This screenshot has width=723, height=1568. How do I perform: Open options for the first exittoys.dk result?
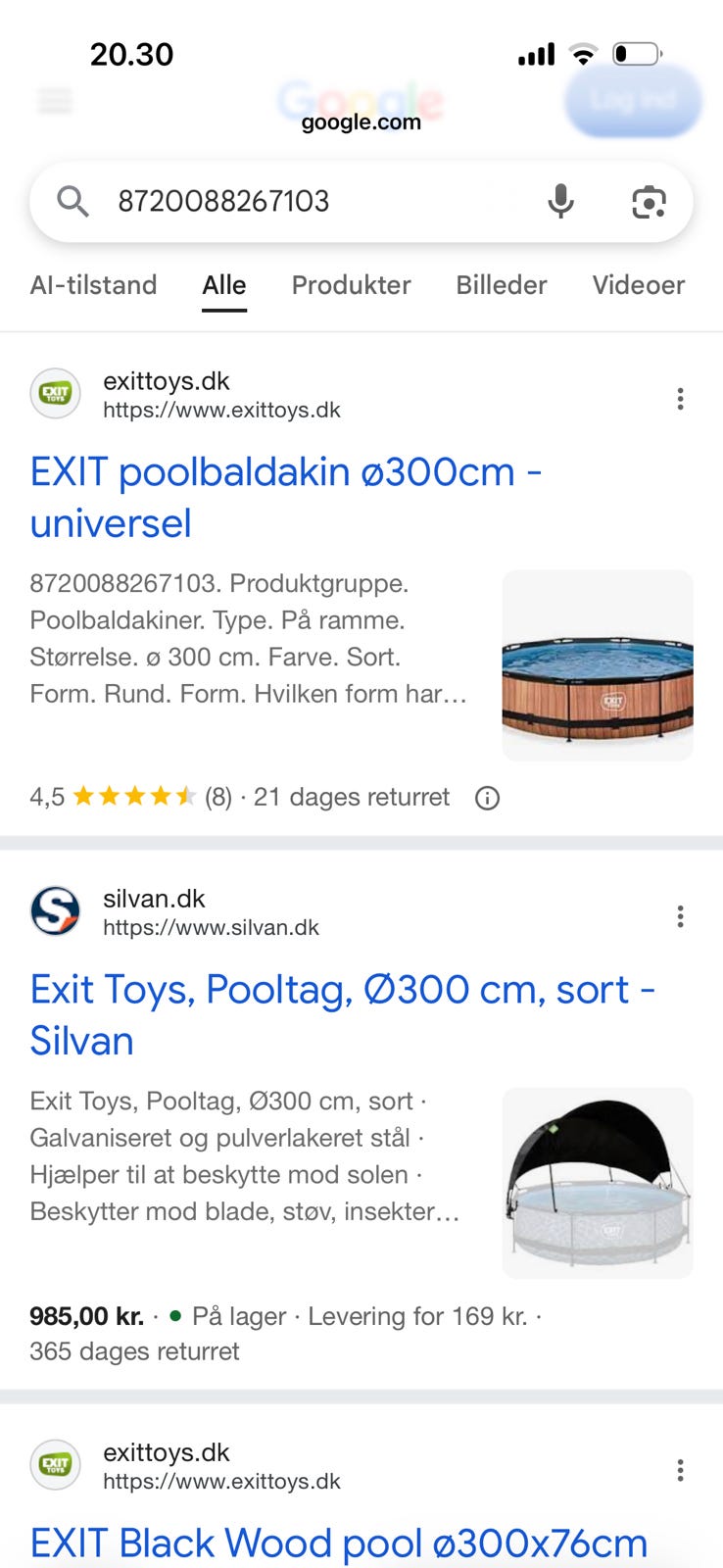point(680,399)
